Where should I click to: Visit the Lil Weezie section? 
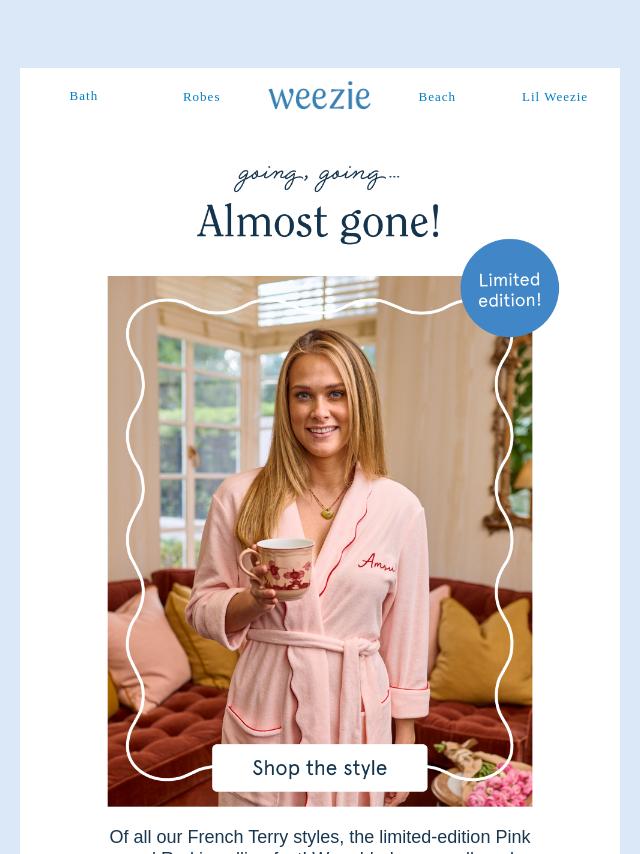(x=554, y=97)
